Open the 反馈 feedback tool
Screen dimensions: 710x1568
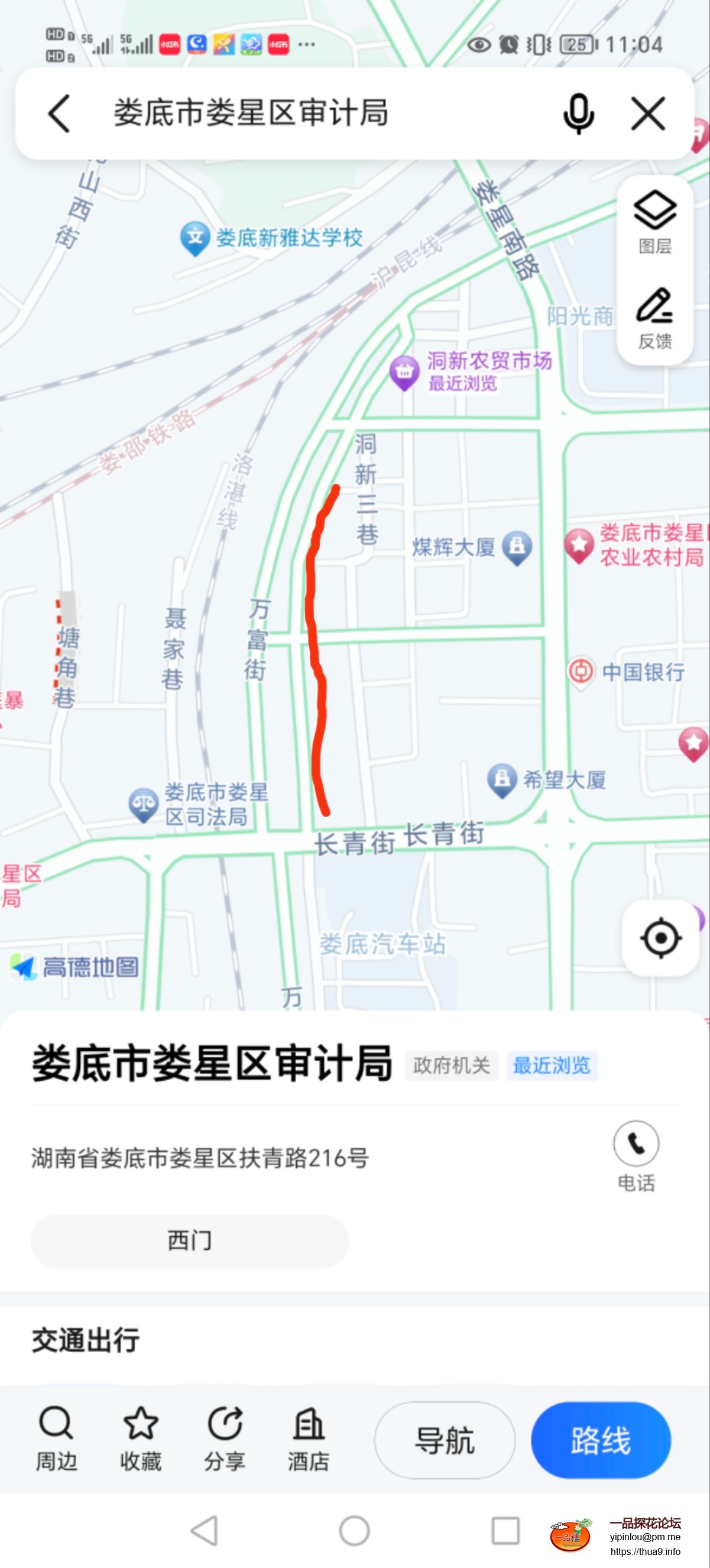(x=653, y=318)
